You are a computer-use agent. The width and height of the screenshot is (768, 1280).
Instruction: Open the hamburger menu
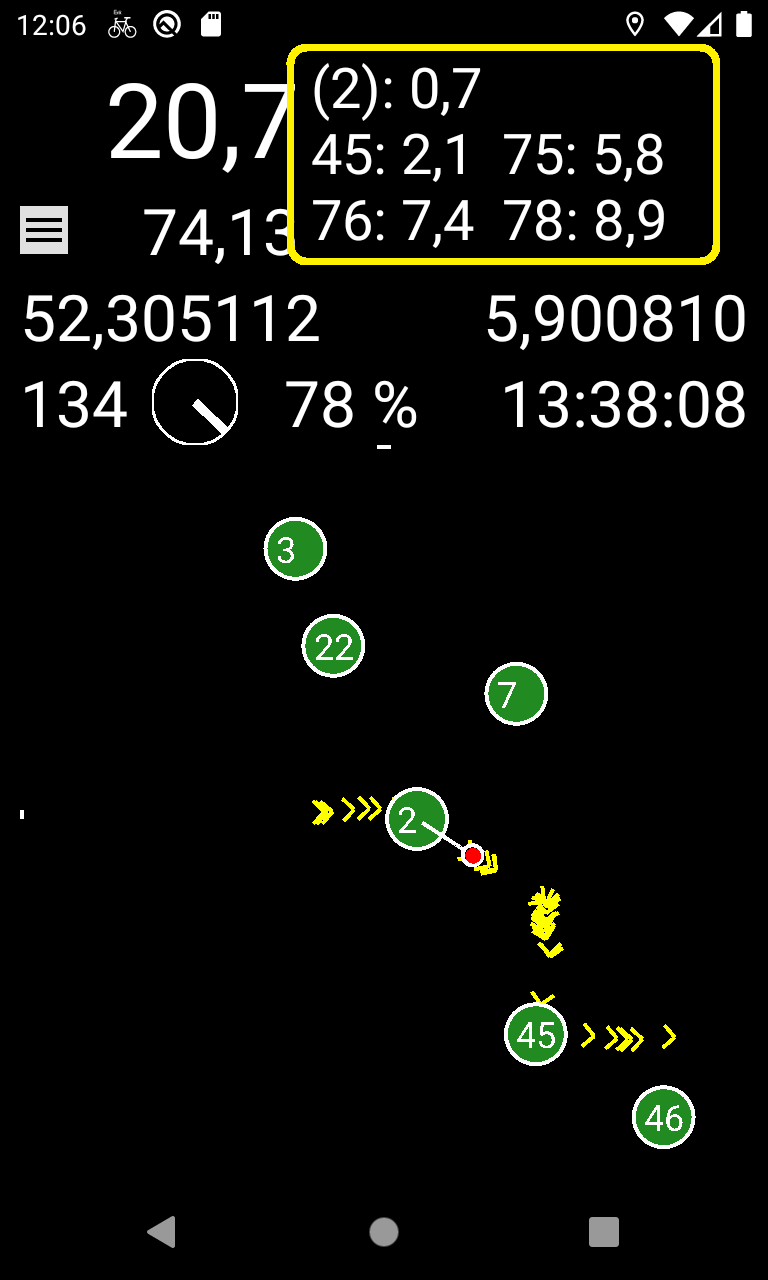click(44, 230)
